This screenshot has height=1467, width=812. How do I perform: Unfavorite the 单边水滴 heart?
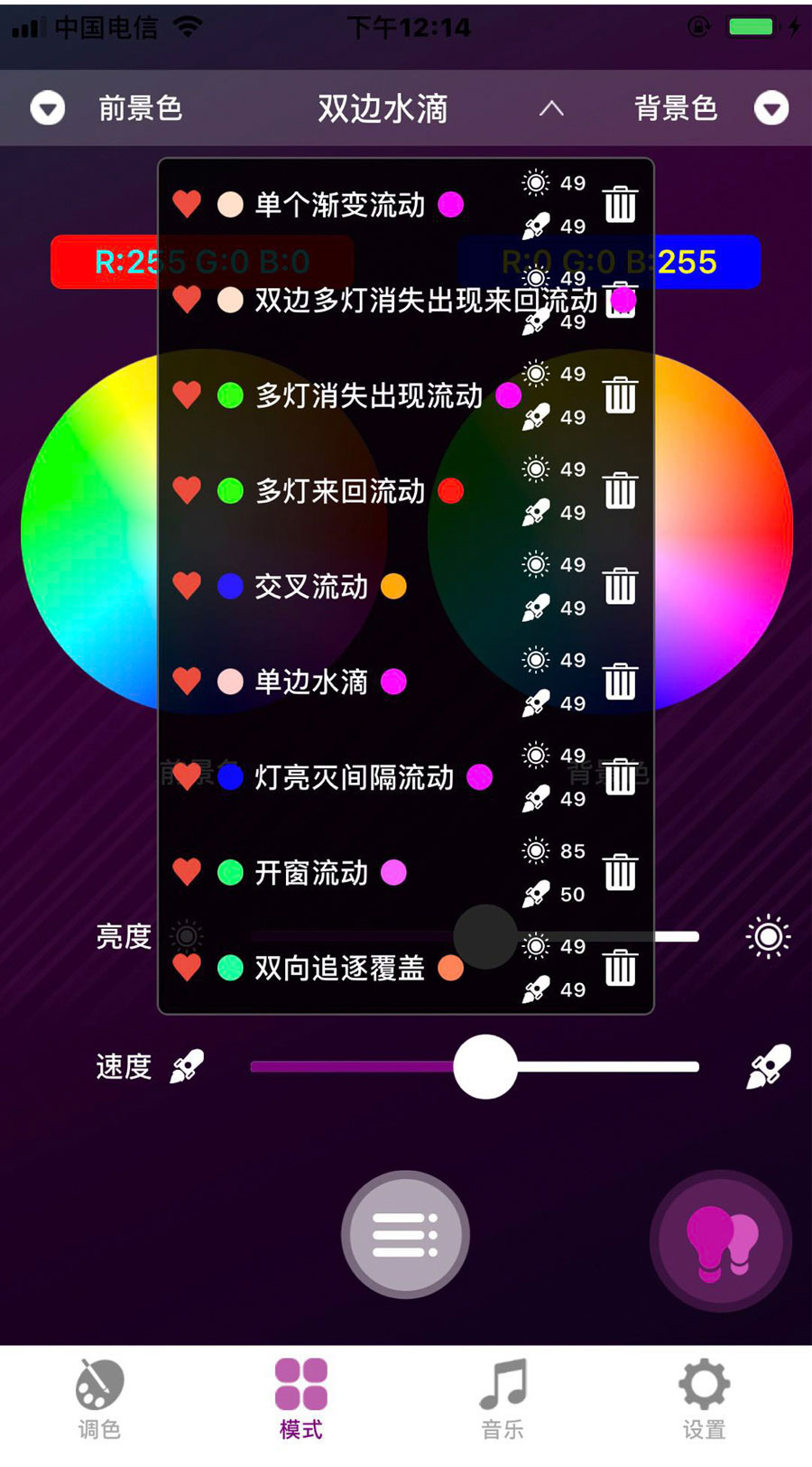(187, 682)
